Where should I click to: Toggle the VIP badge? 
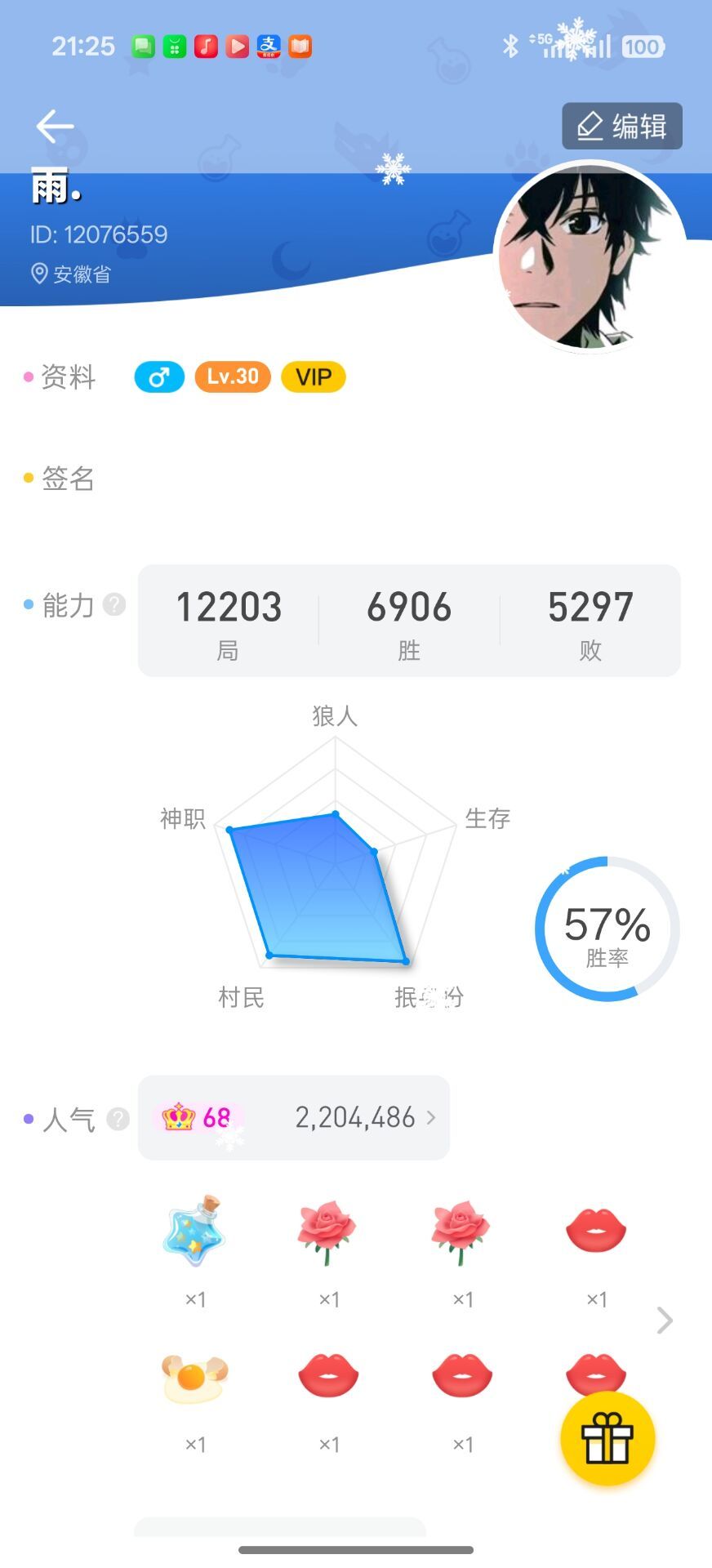313,376
